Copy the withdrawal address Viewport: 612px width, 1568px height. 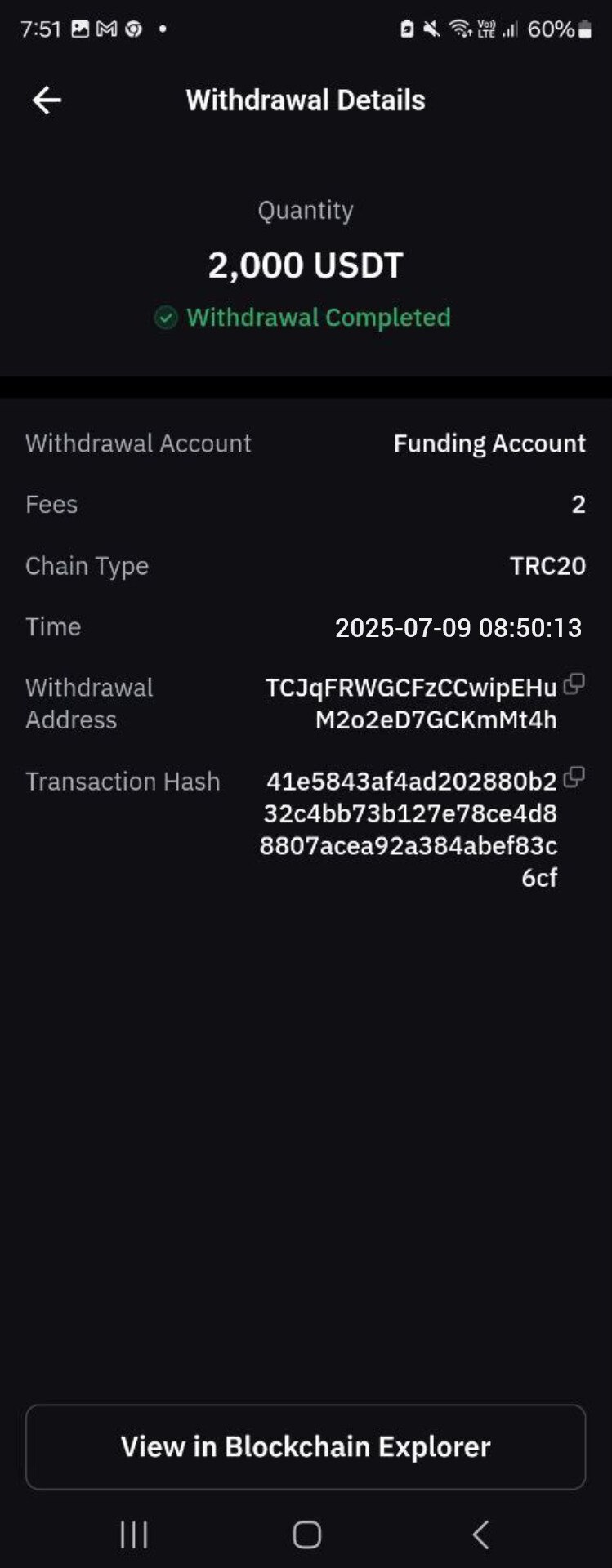point(574,684)
